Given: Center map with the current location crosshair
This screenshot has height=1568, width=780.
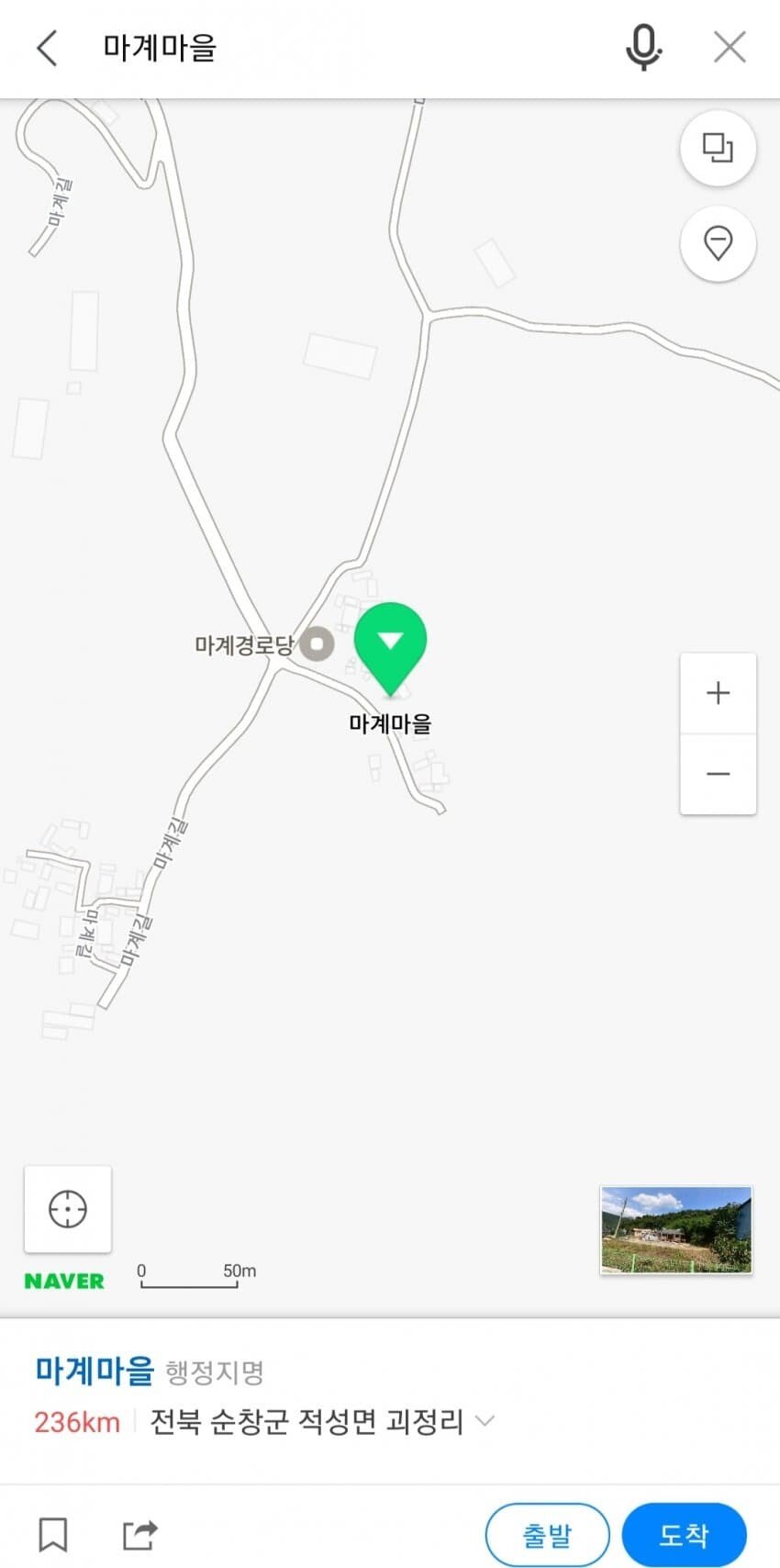Looking at the screenshot, I should [66, 1209].
